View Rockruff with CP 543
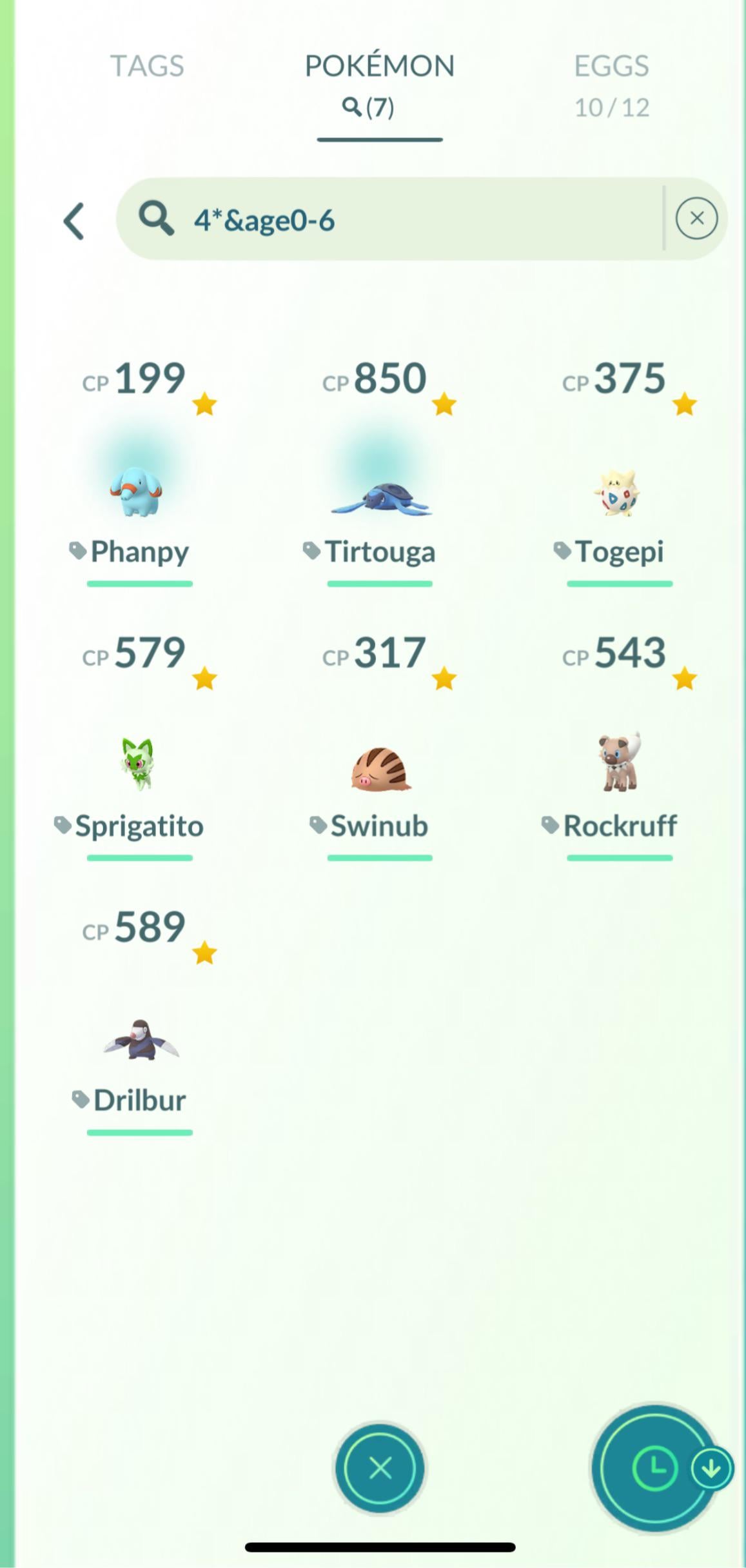 pos(618,764)
